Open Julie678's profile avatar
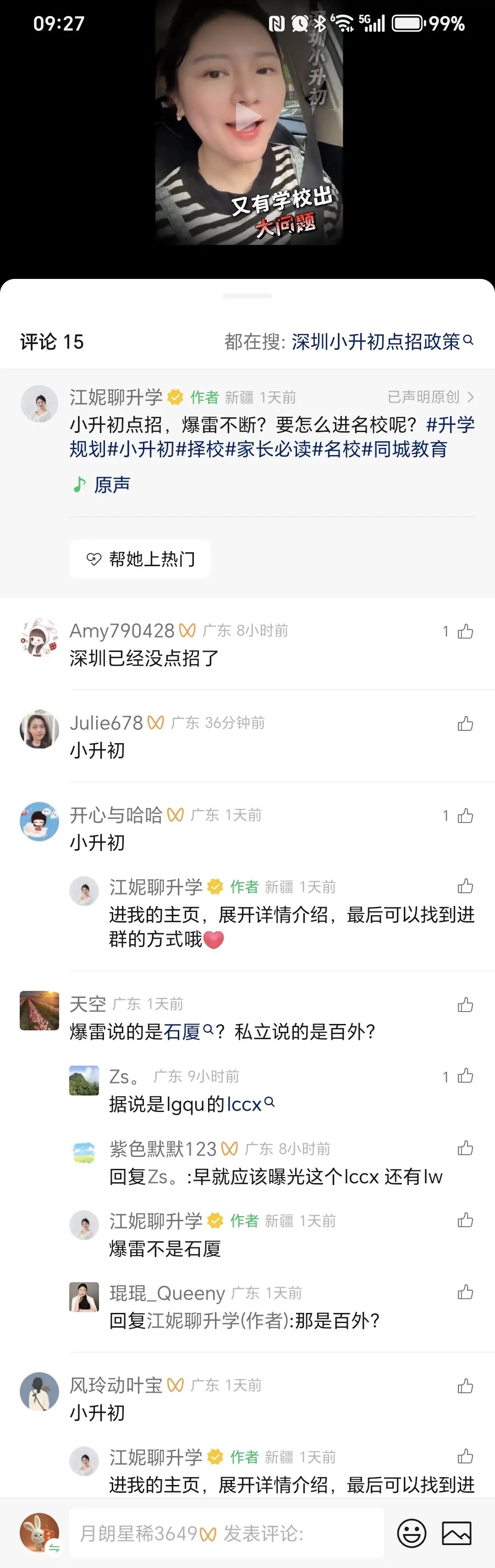 point(39,728)
